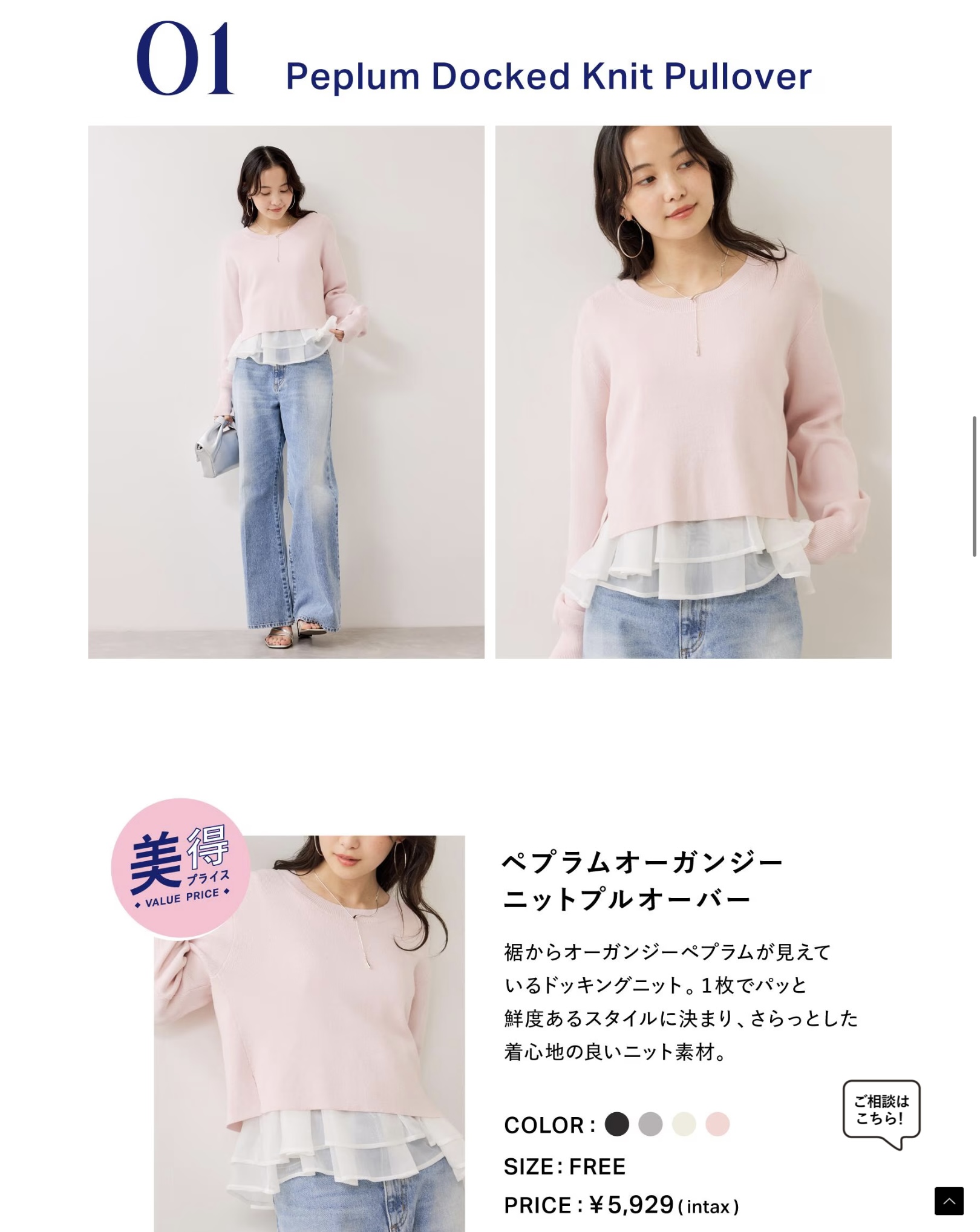
Task: Open the ご相談はこちら consultation chat bubble
Action: [x=883, y=1112]
